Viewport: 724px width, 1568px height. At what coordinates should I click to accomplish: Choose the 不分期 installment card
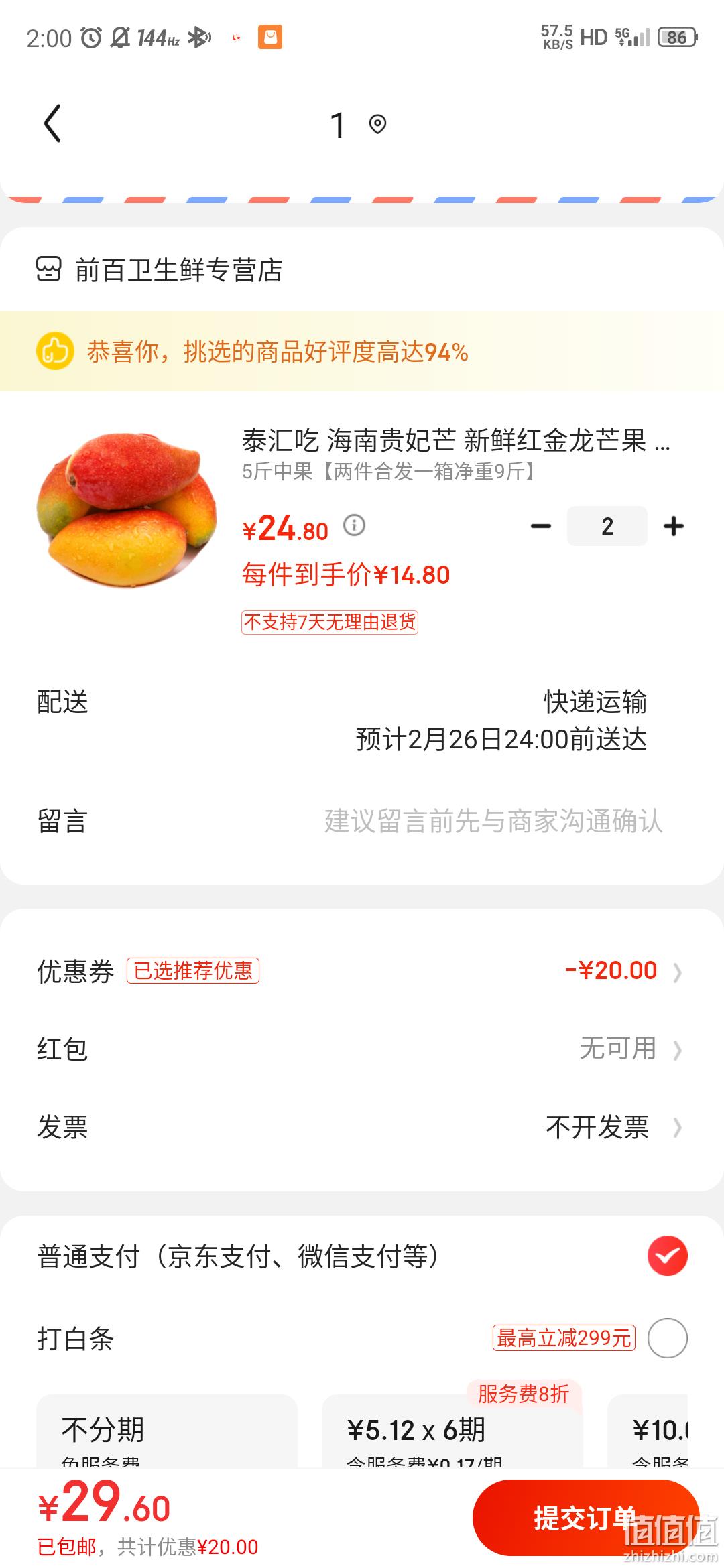(x=166, y=1432)
